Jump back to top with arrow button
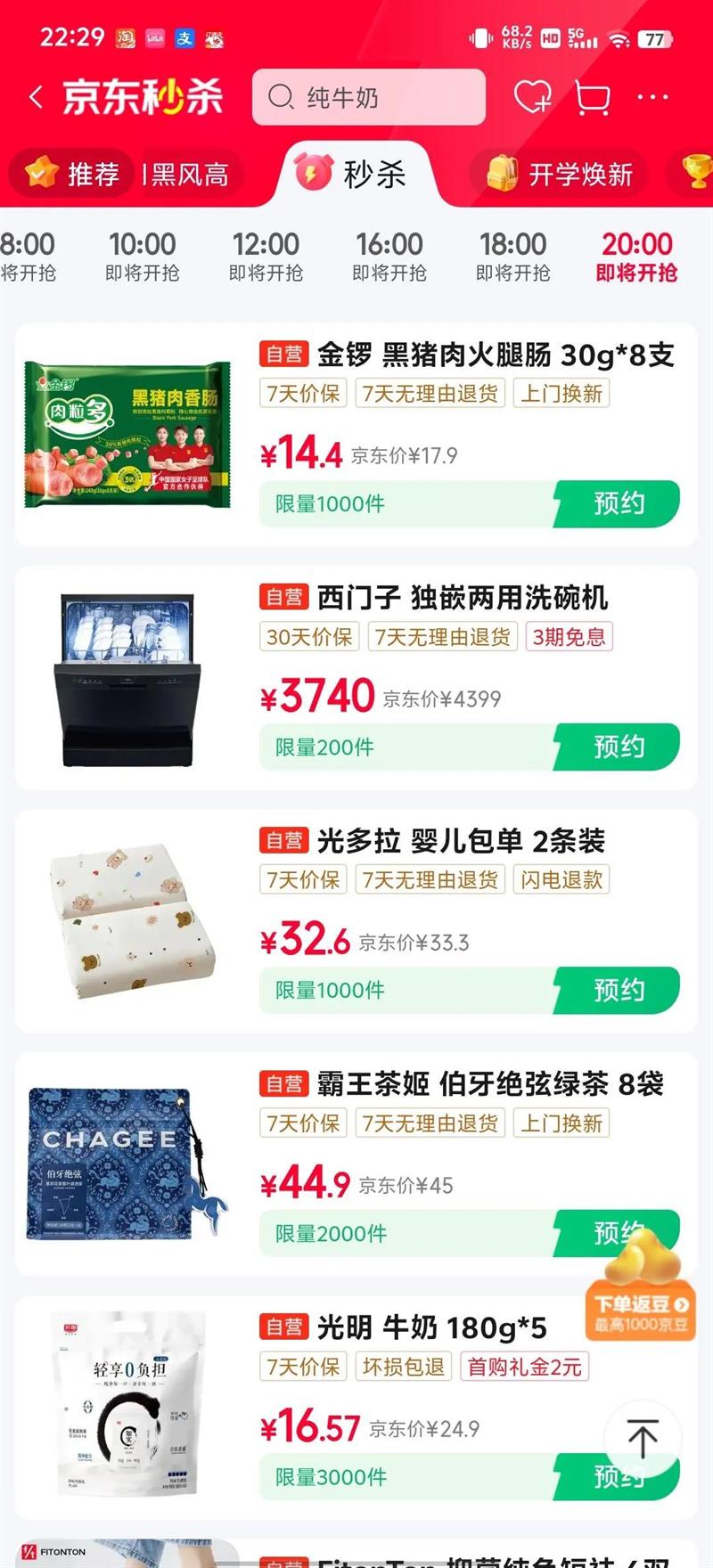The image size is (713, 1568). (642, 1438)
